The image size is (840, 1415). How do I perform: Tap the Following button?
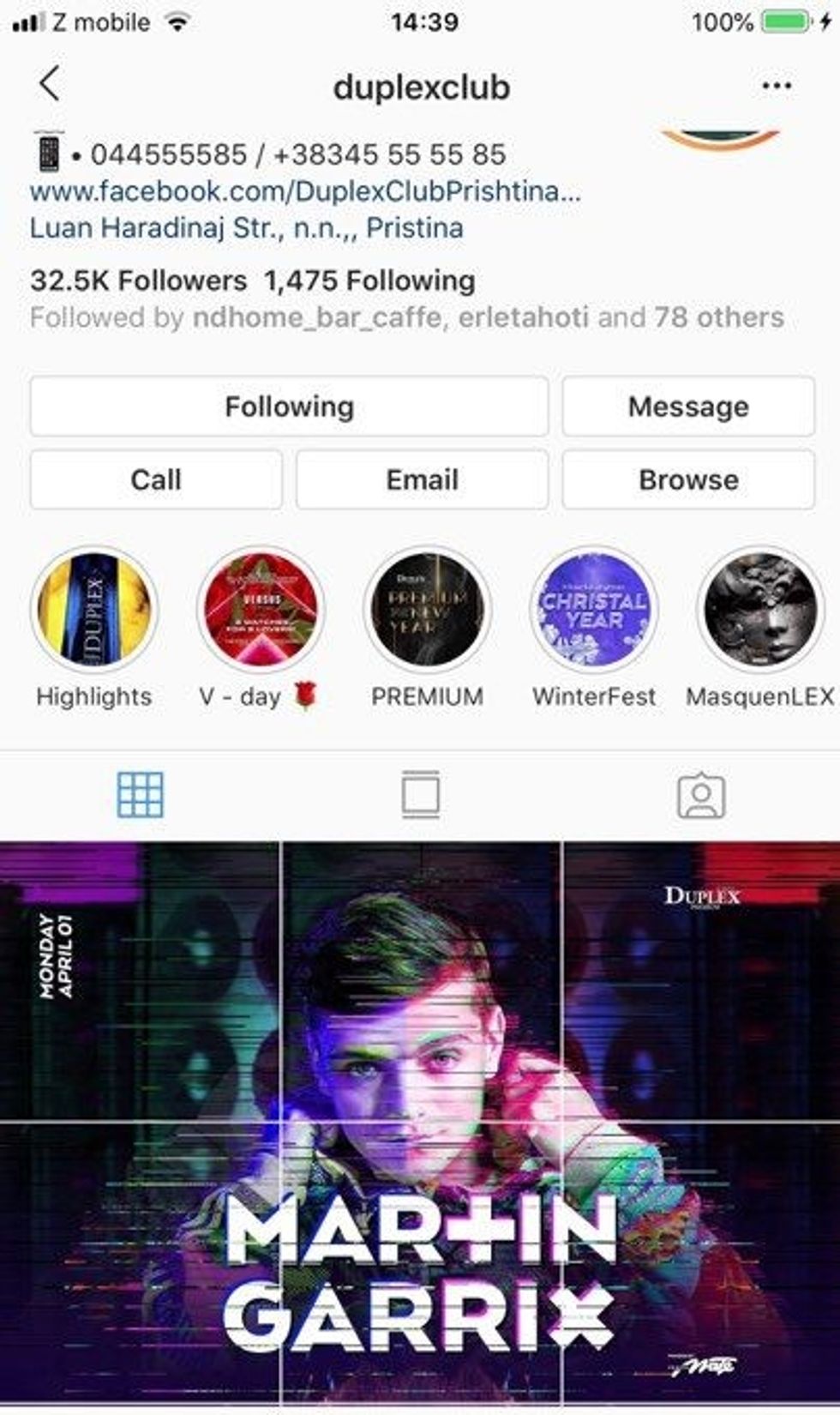tap(289, 406)
